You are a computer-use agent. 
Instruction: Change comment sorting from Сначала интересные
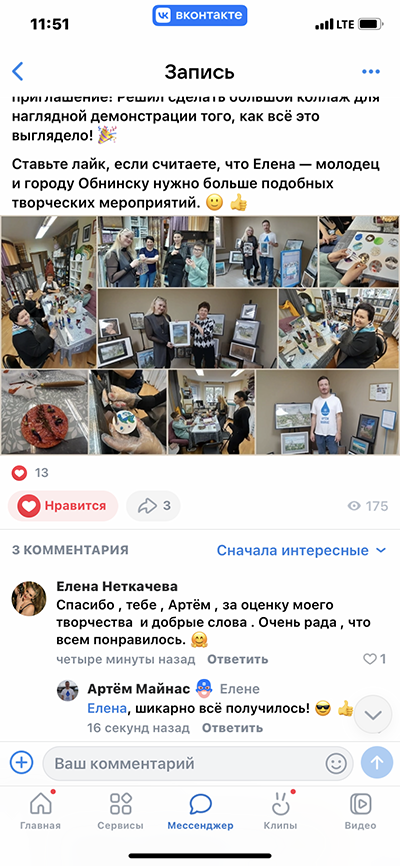301,551
